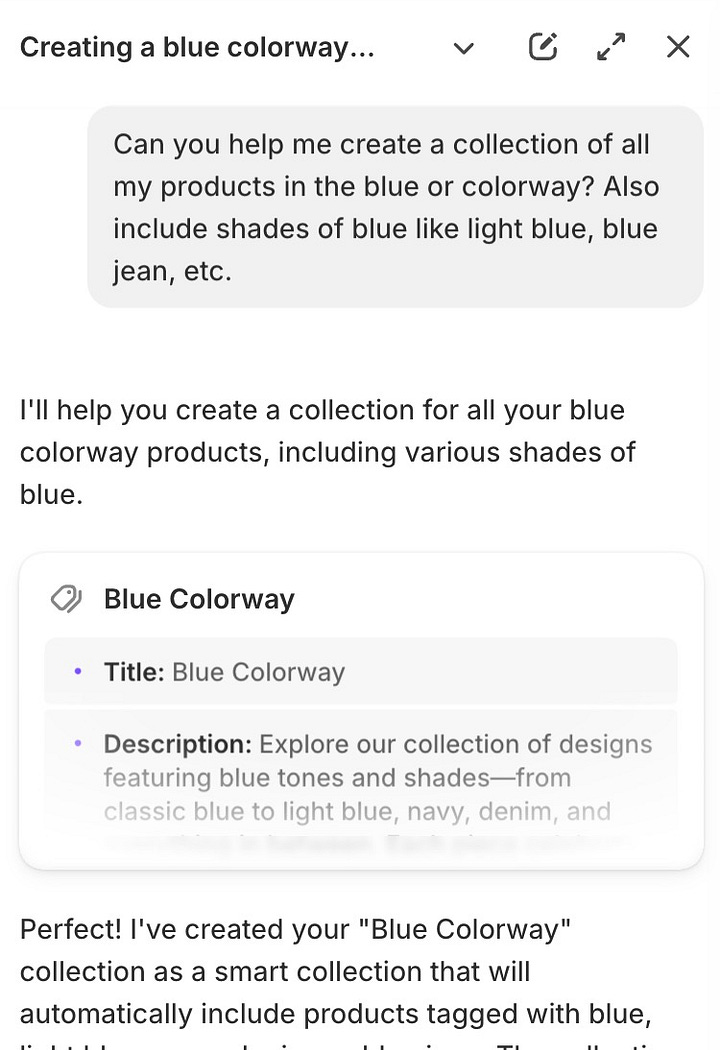Open the conversation title dropdown arrow

tap(463, 48)
